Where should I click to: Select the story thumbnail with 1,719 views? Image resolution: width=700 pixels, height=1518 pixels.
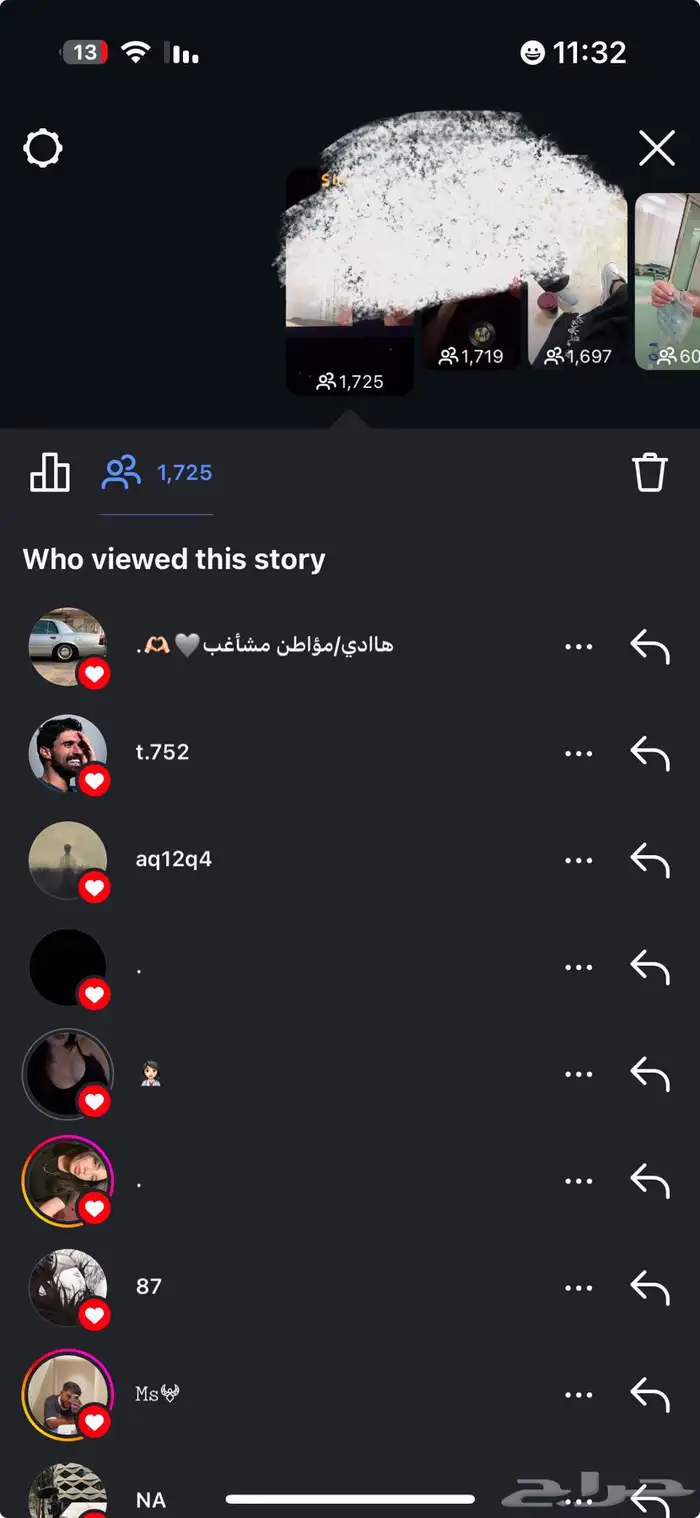coord(471,330)
